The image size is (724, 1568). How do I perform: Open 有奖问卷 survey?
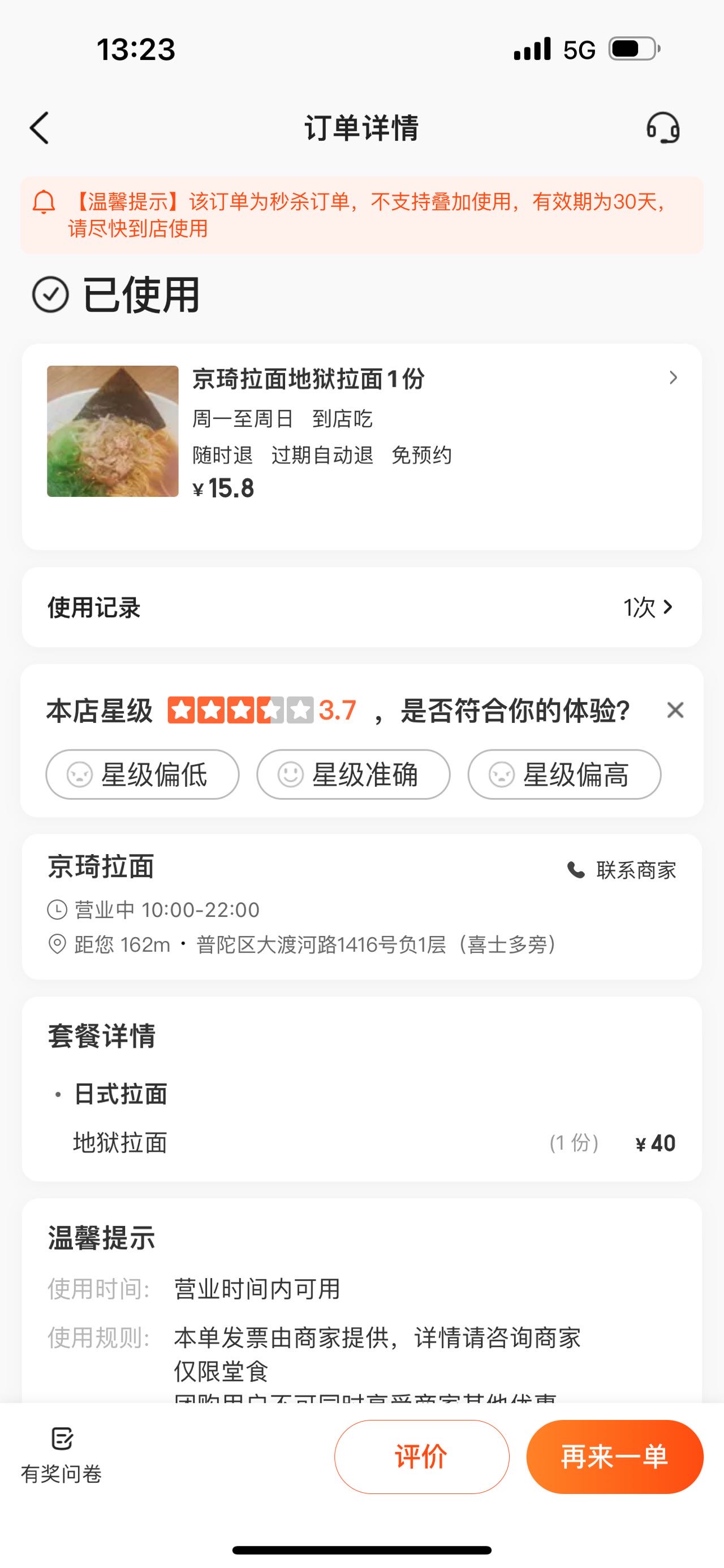click(62, 1456)
